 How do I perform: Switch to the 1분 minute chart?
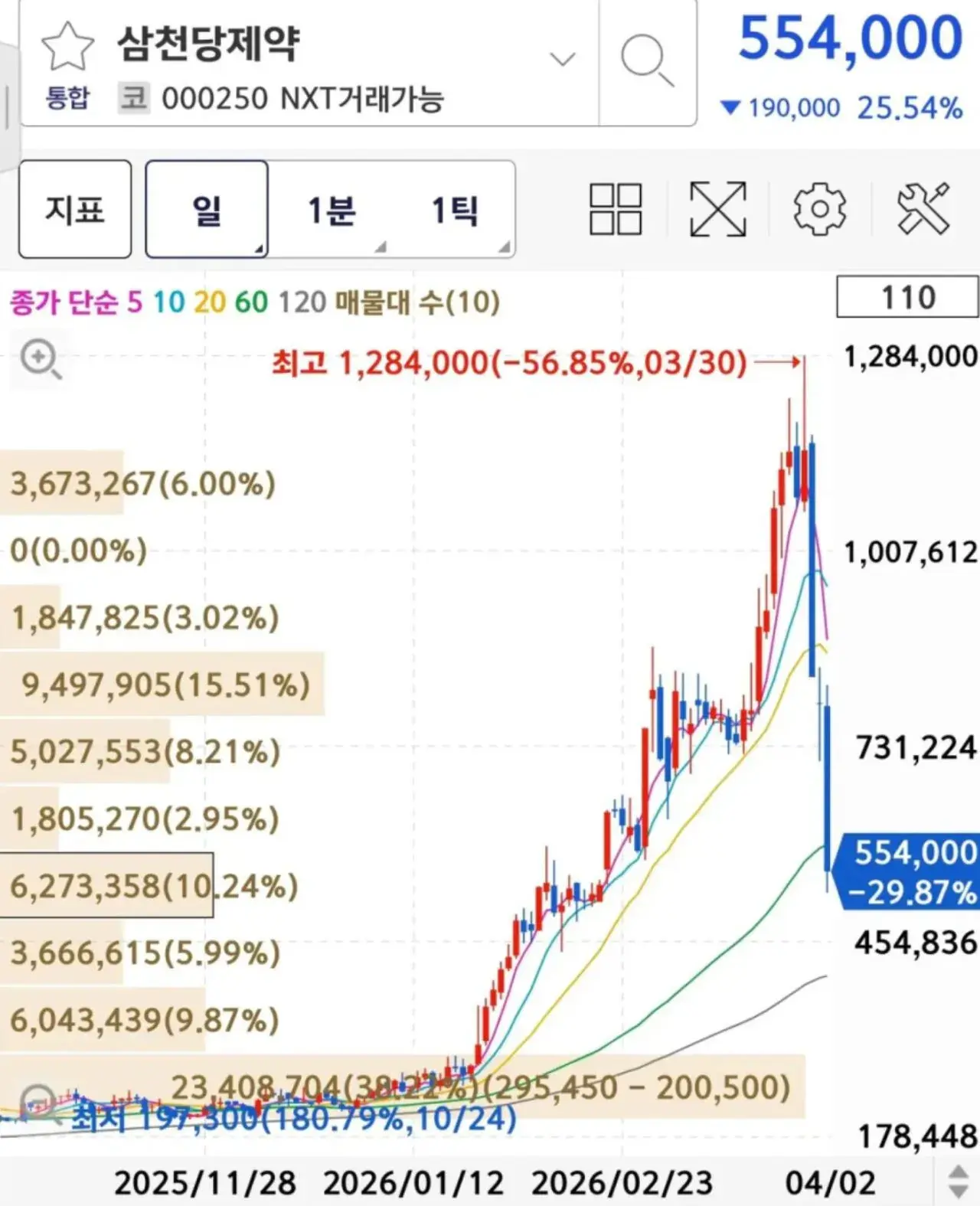click(x=331, y=209)
